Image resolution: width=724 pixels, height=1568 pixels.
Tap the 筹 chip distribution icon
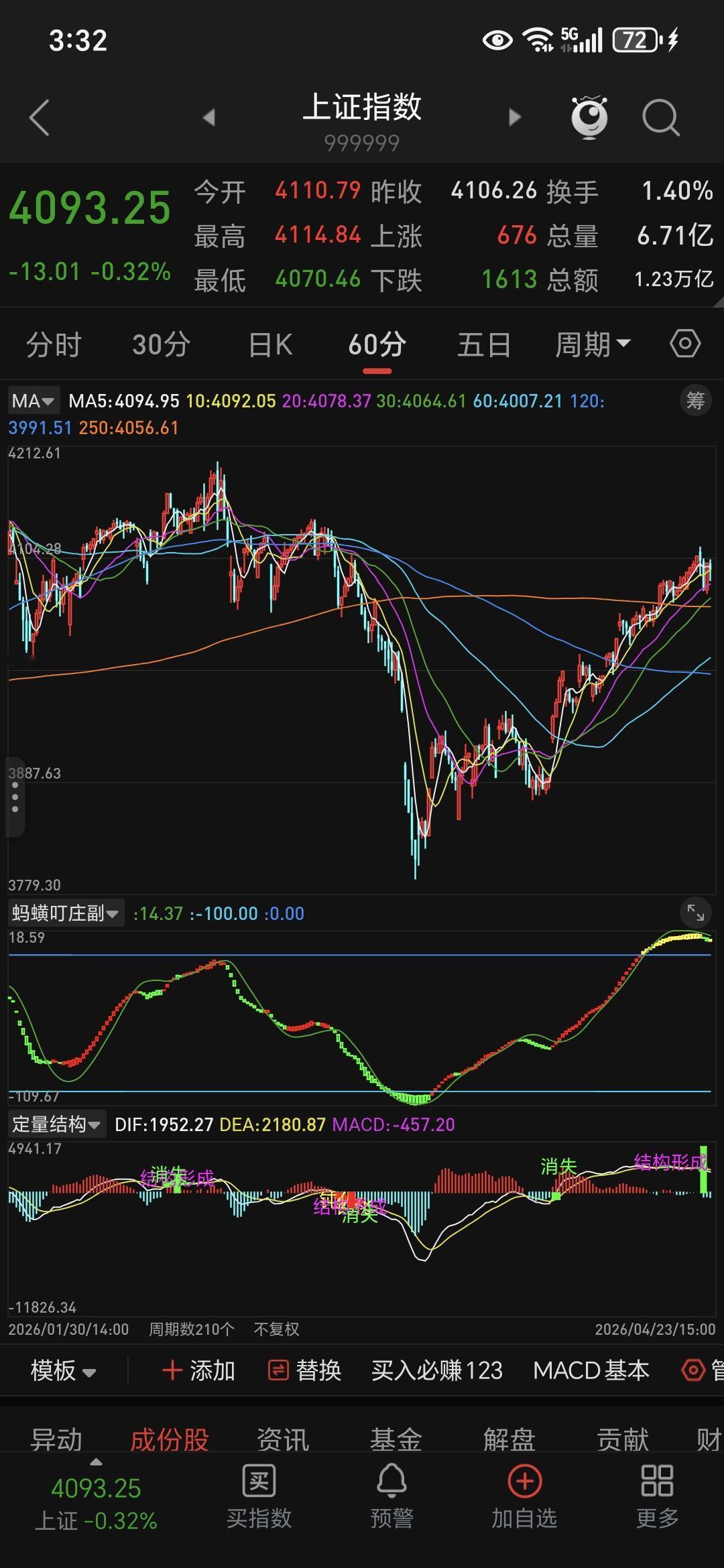695,400
